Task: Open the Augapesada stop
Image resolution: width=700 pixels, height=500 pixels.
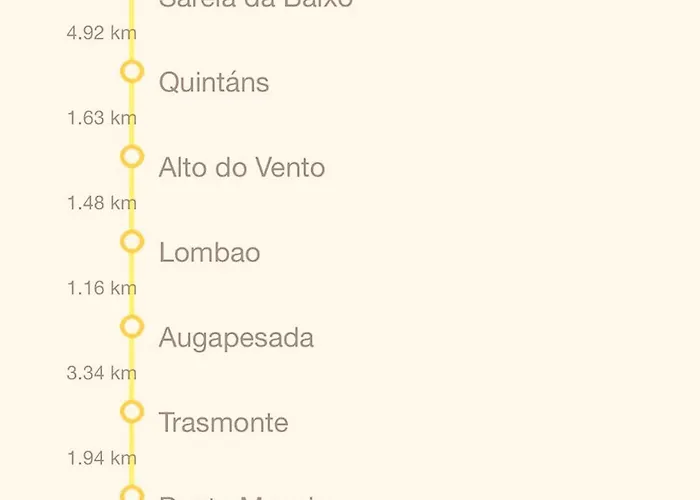Action: point(236,338)
